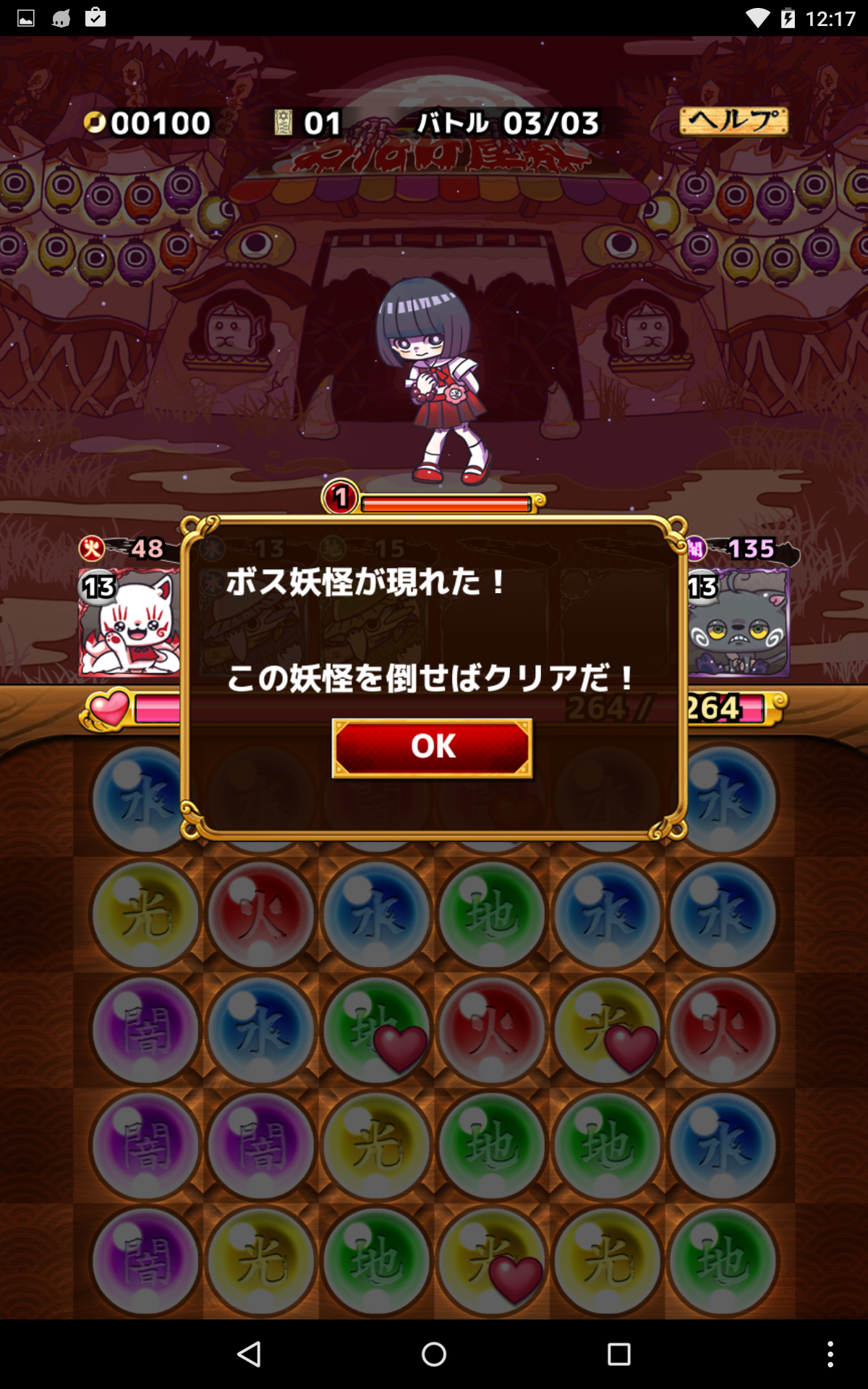Select the white fox yokai card
The width and height of the screenshot is (868, 1389).
(x=129, y=623)
